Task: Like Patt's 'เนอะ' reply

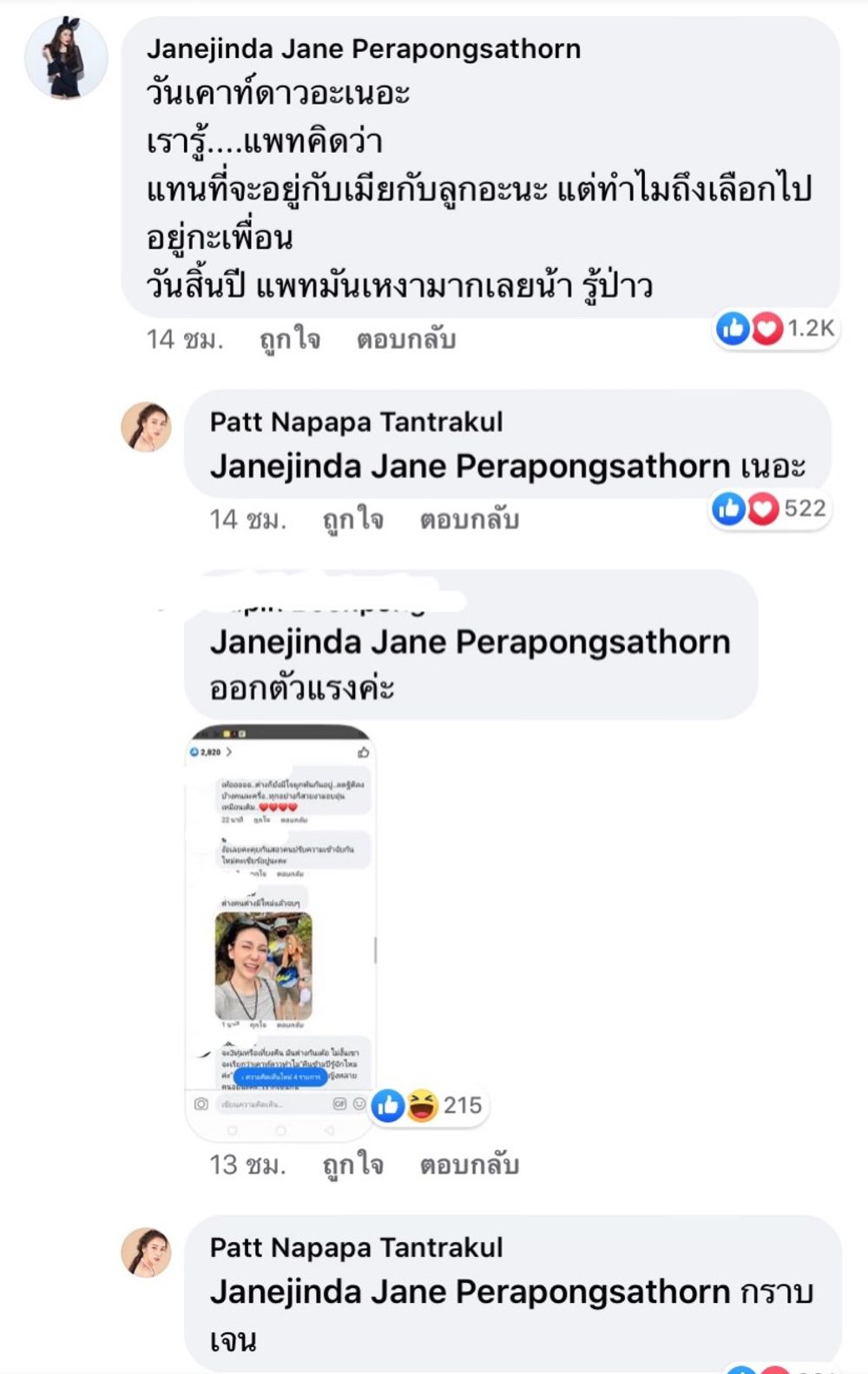Action: coord(352,519)
